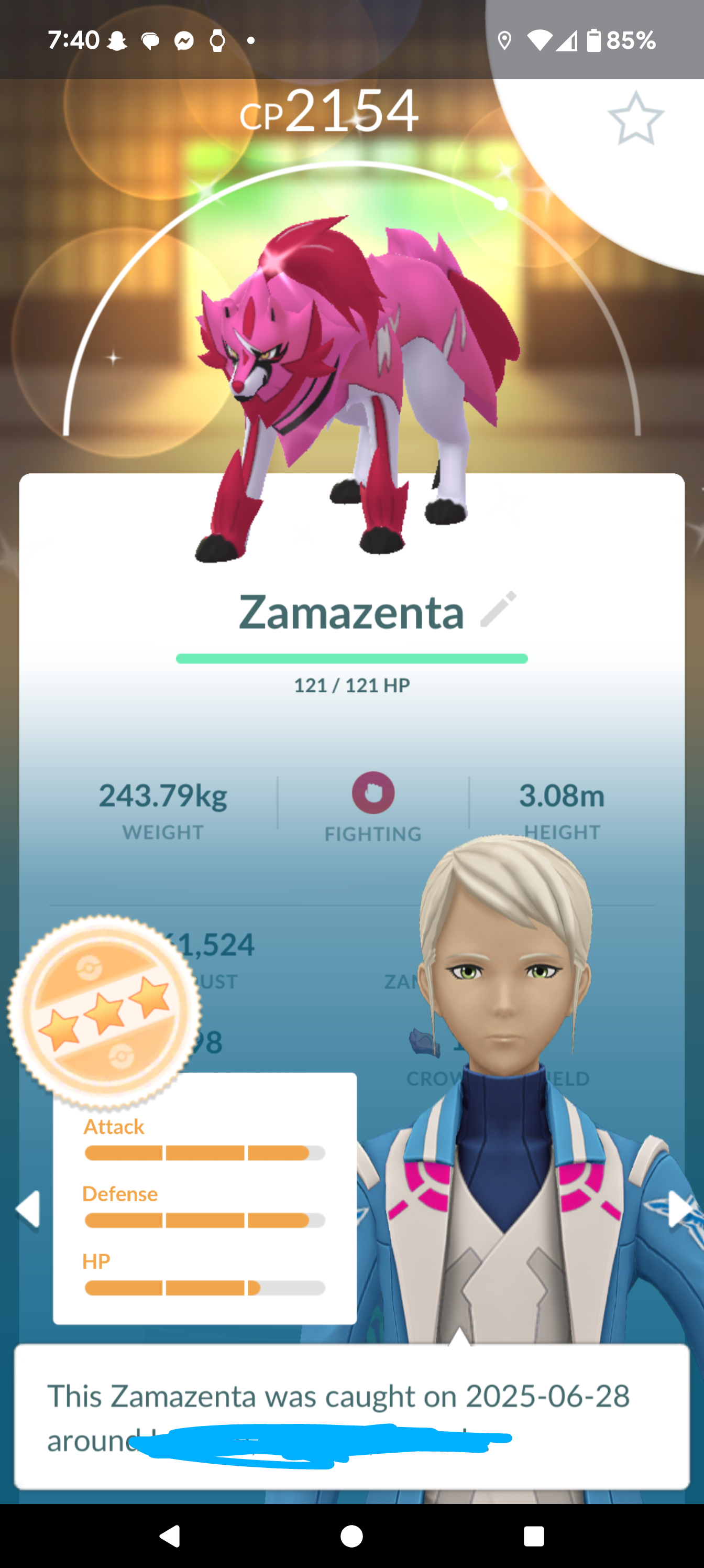This screenshot has width=704, height=1568.
Task: Go to the next Pokémon appraisal
Action: (x=680, y=1208)
